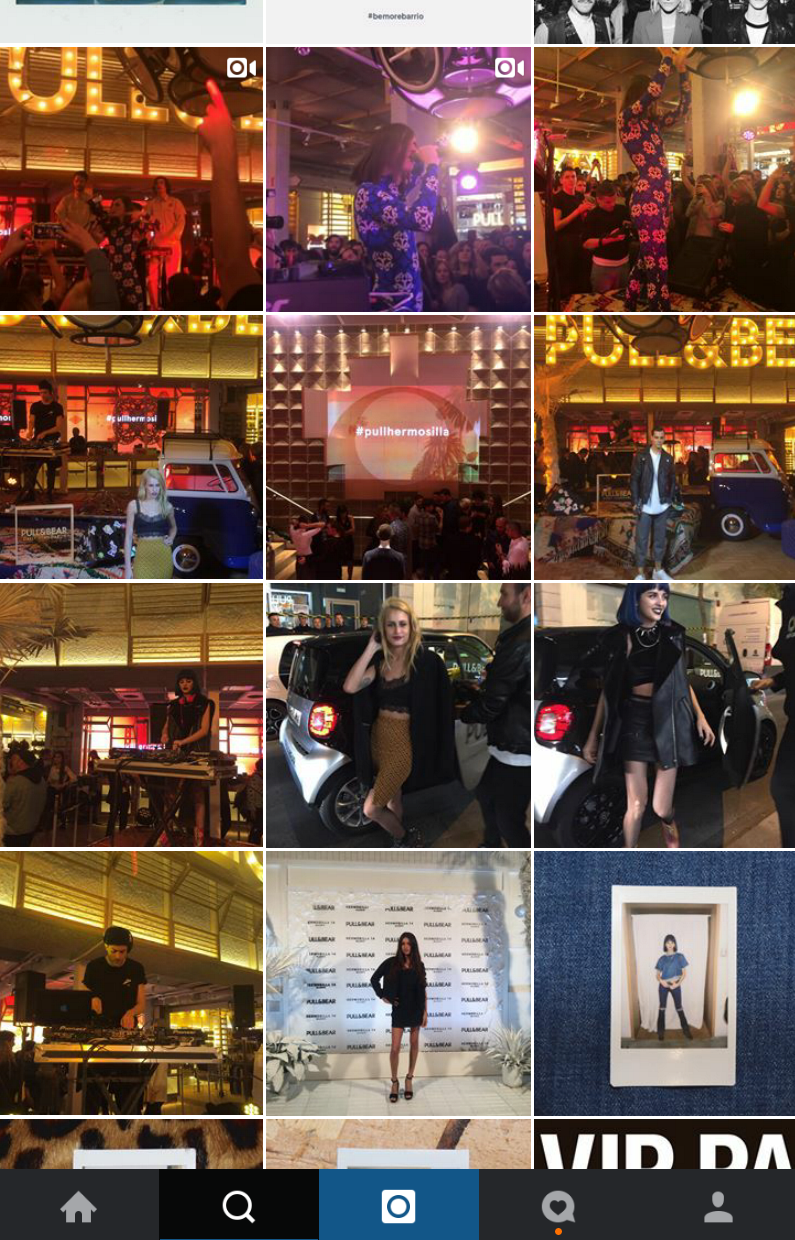View the woman at Pull&Bear photocall wall

click(398, 983)
